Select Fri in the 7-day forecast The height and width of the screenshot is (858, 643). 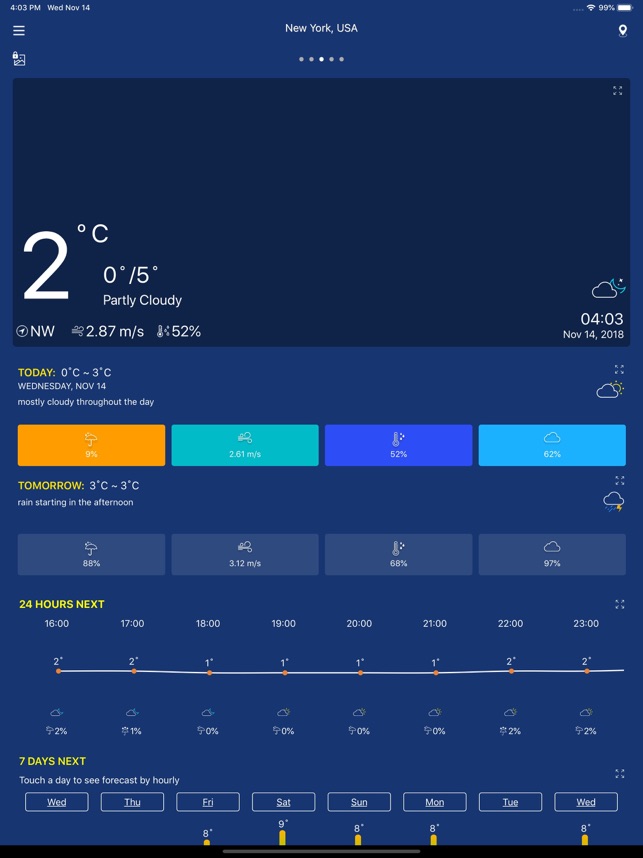pos(208,802)
